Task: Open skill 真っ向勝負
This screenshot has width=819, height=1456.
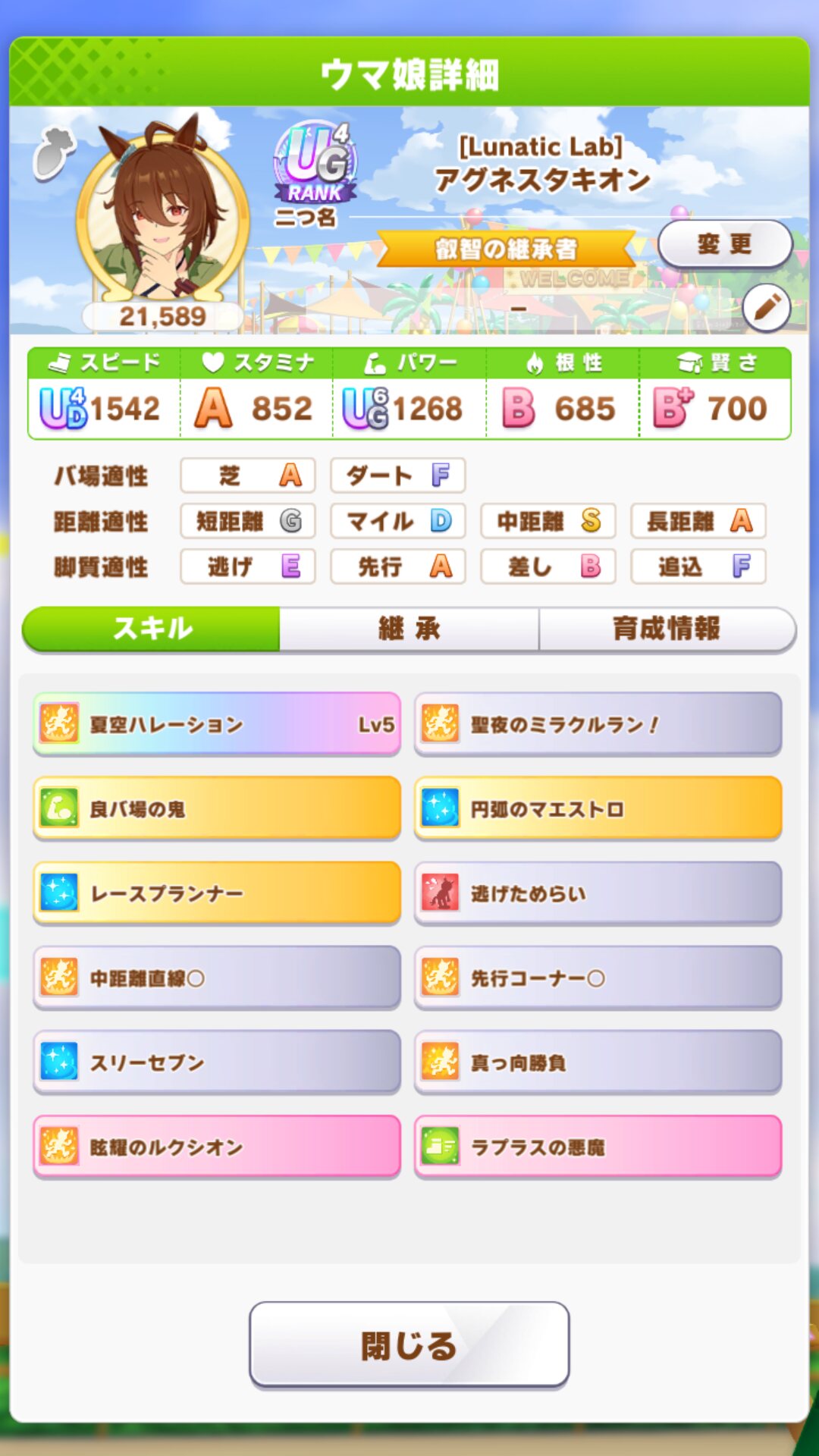Action: click(x=598, y=1062)
